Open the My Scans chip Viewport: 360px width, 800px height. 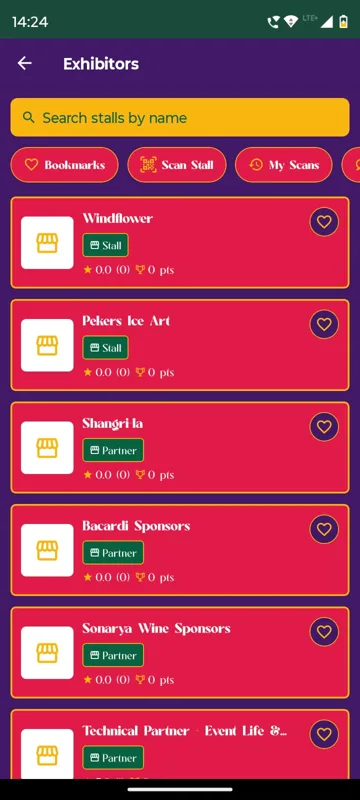(284, 165)
